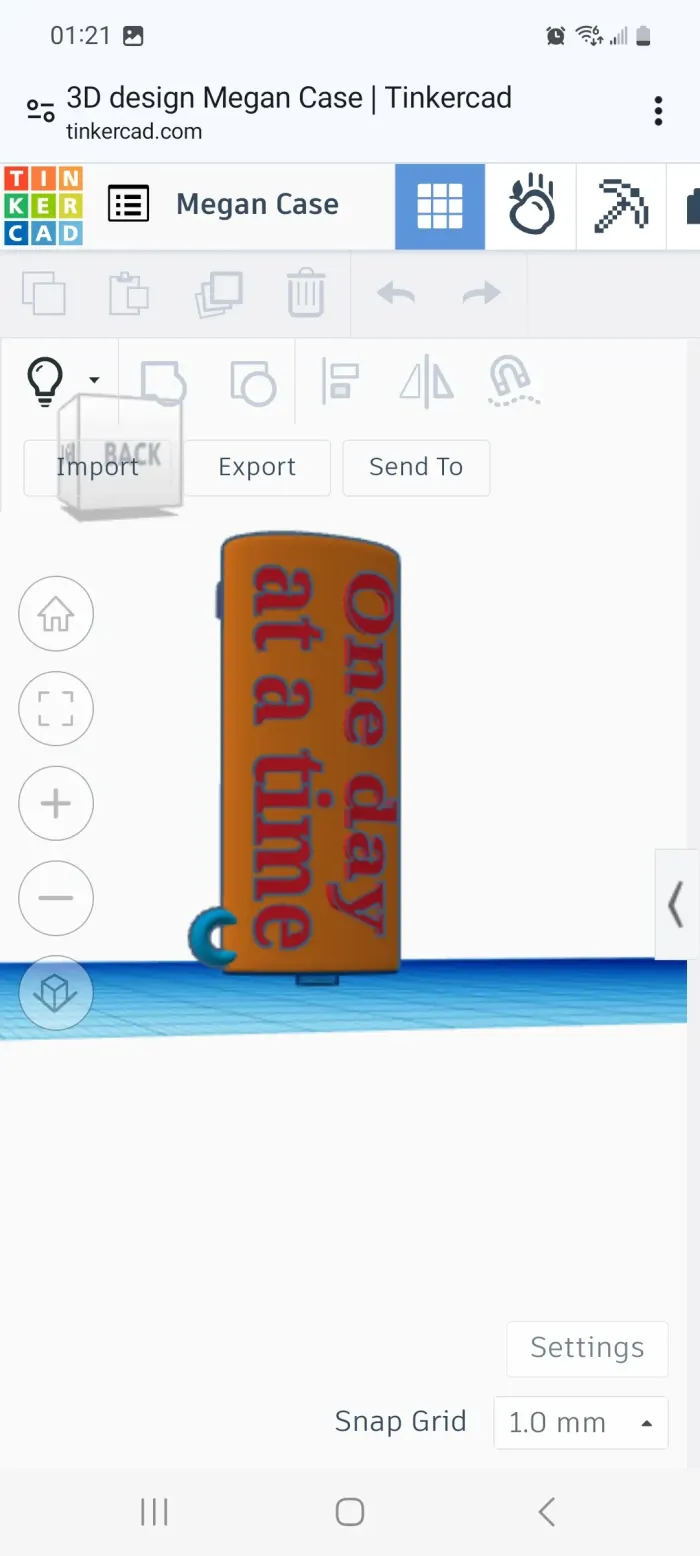Expand the shapes panel arrow
700x1556 pixels.
click(x=677, y=905)
